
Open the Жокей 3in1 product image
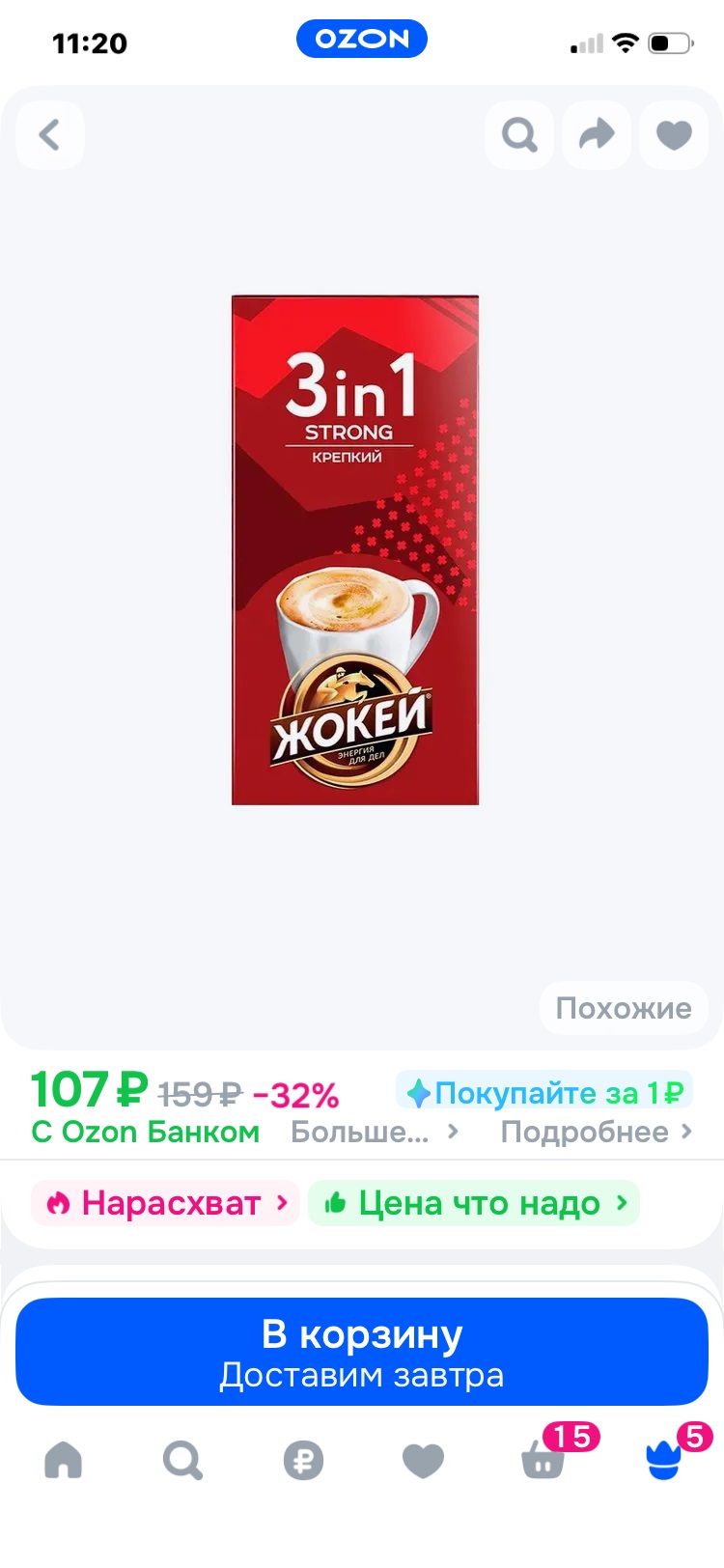(355, 550)
